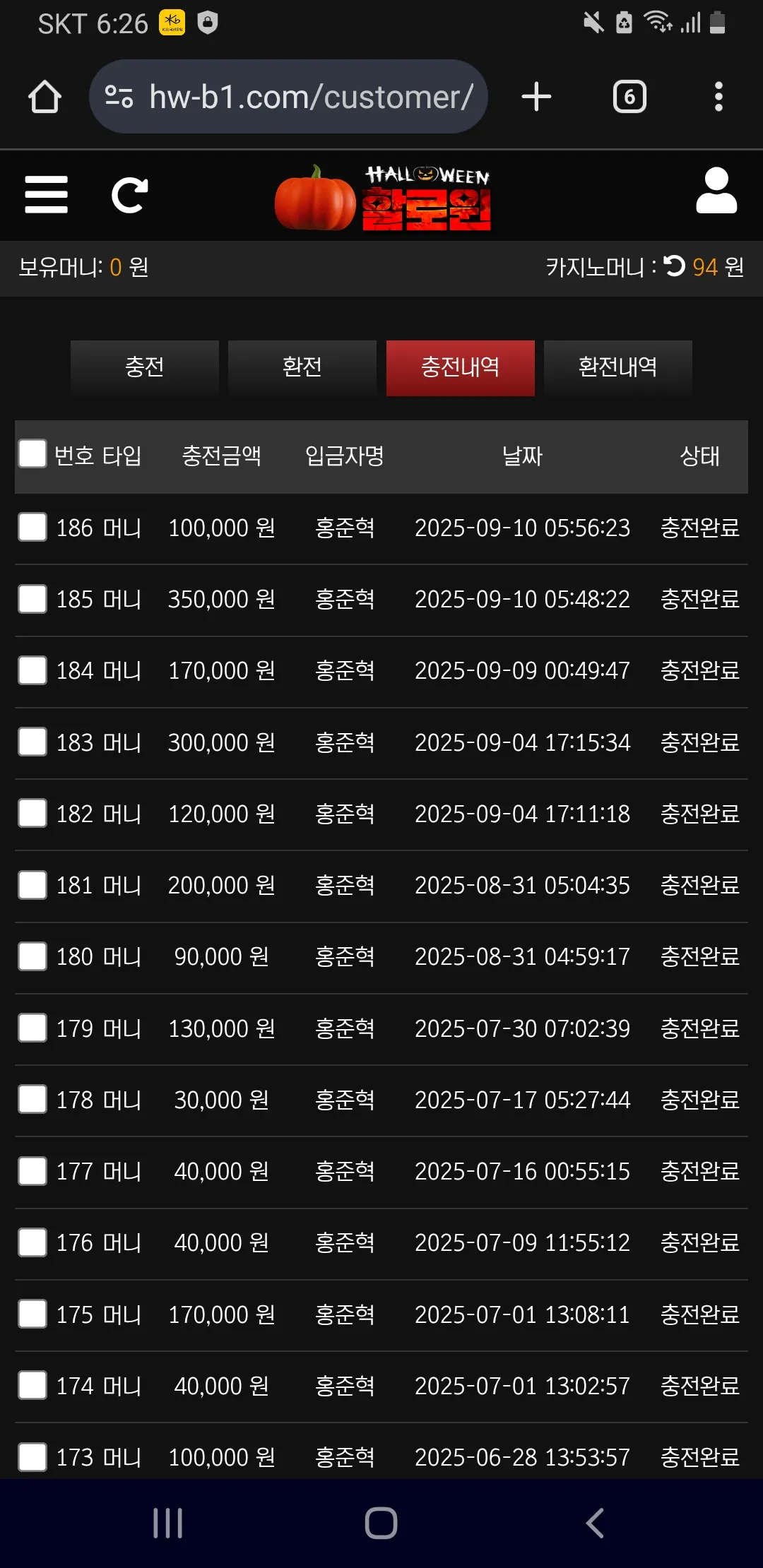Open the 환전내역 tab

point(618,367)
